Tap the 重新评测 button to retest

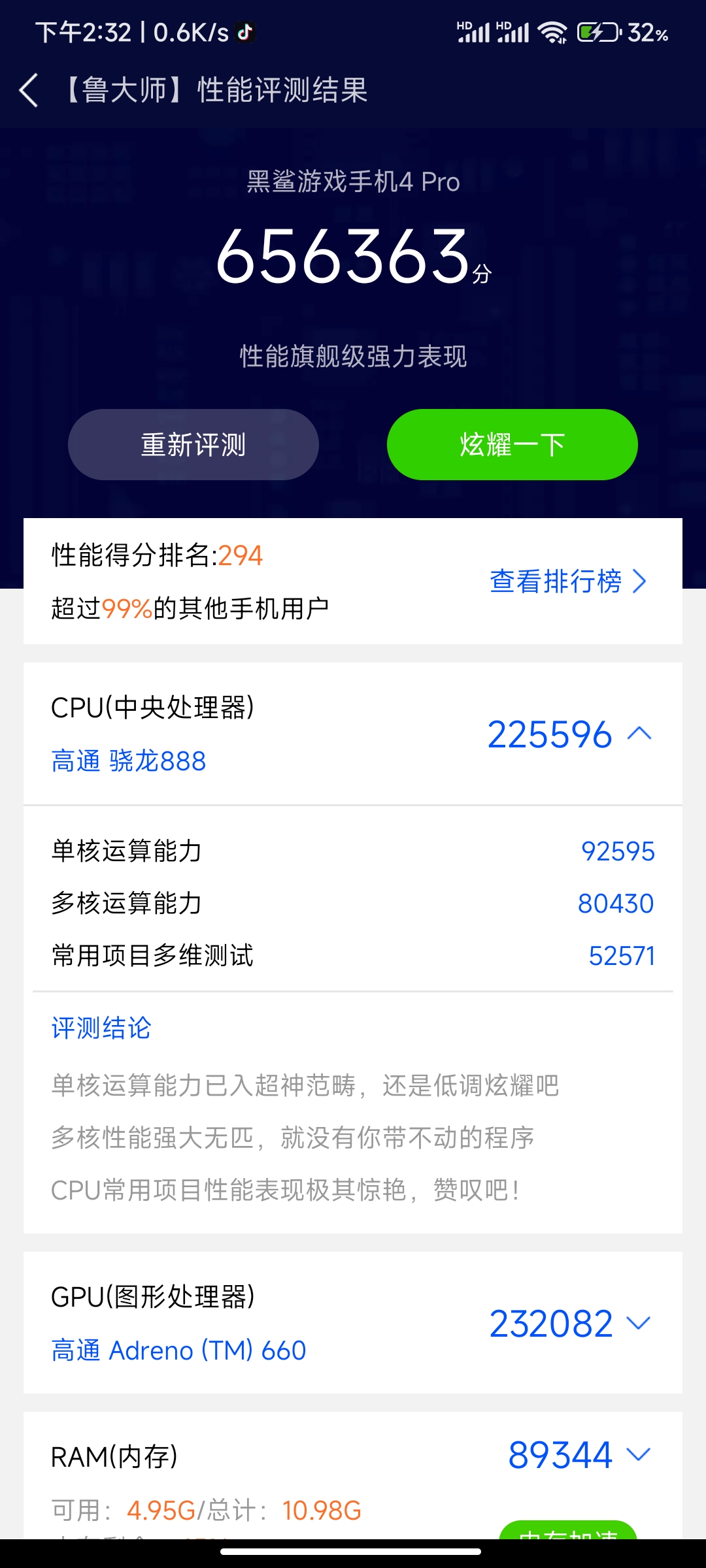193,445
